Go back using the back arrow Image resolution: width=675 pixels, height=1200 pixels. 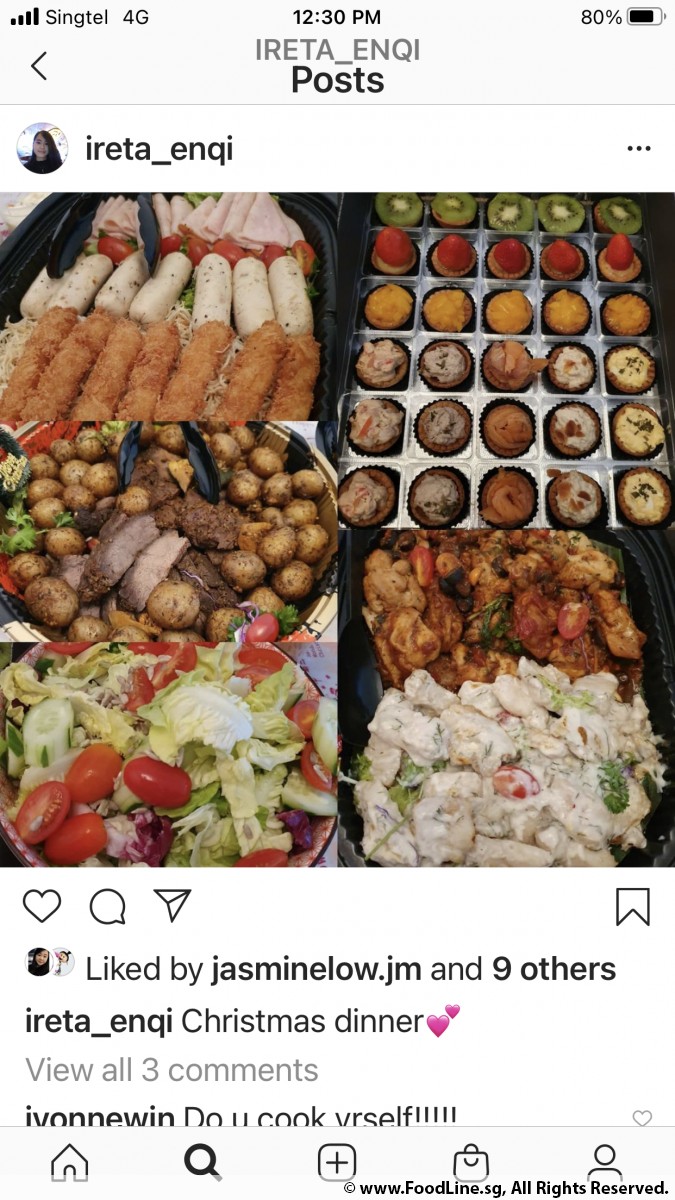point(39,66)
